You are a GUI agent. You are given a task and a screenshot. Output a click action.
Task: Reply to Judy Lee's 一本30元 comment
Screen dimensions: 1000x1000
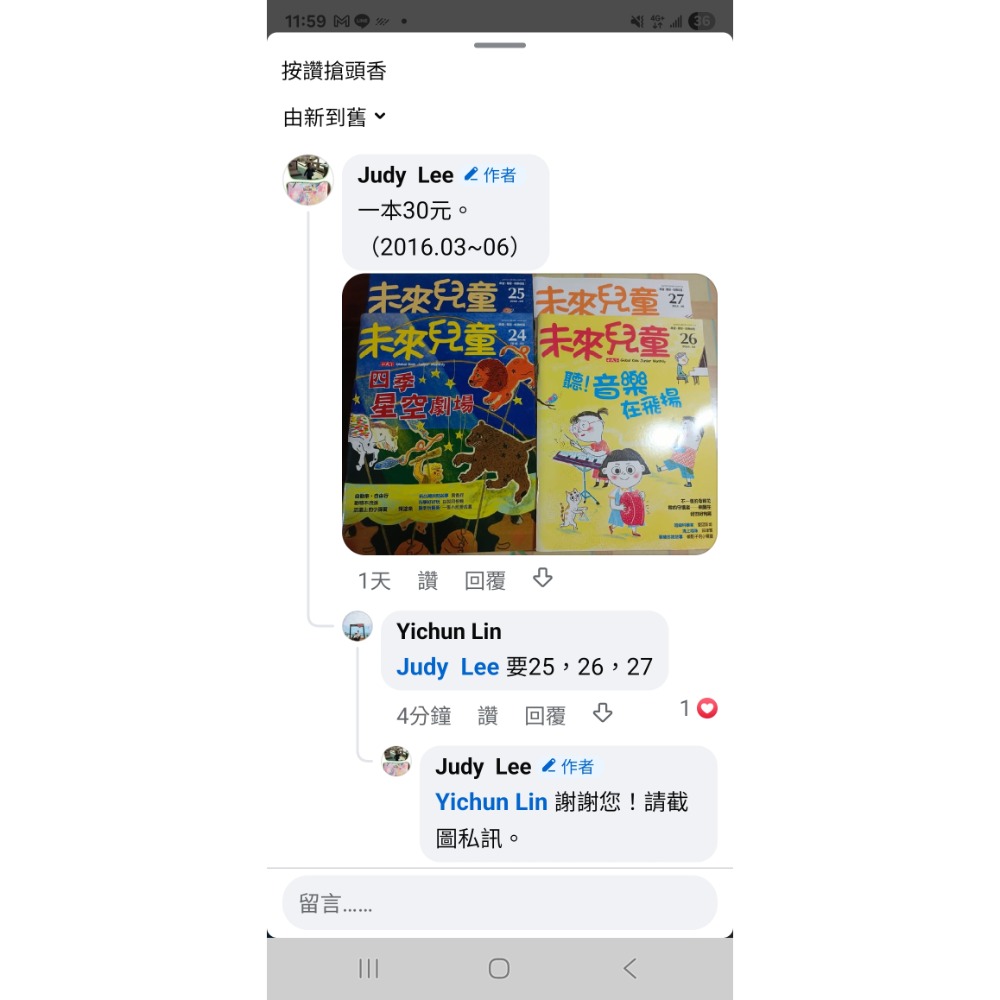pos(485,581)
